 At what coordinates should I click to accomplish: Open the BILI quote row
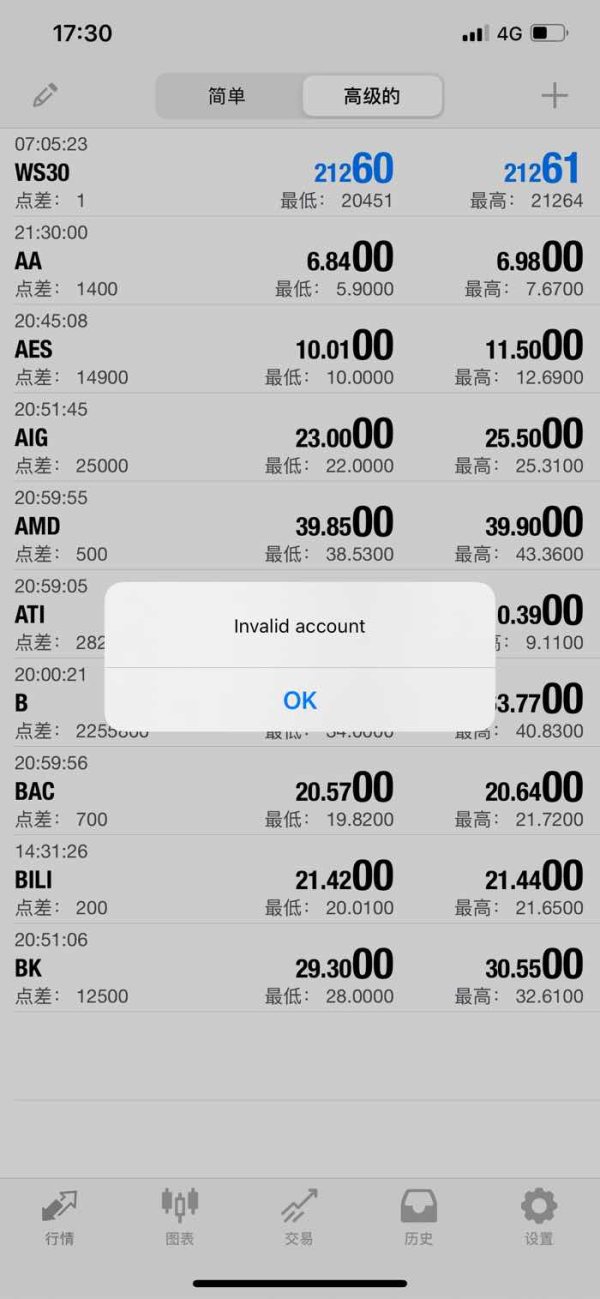[x=300, y=879]
